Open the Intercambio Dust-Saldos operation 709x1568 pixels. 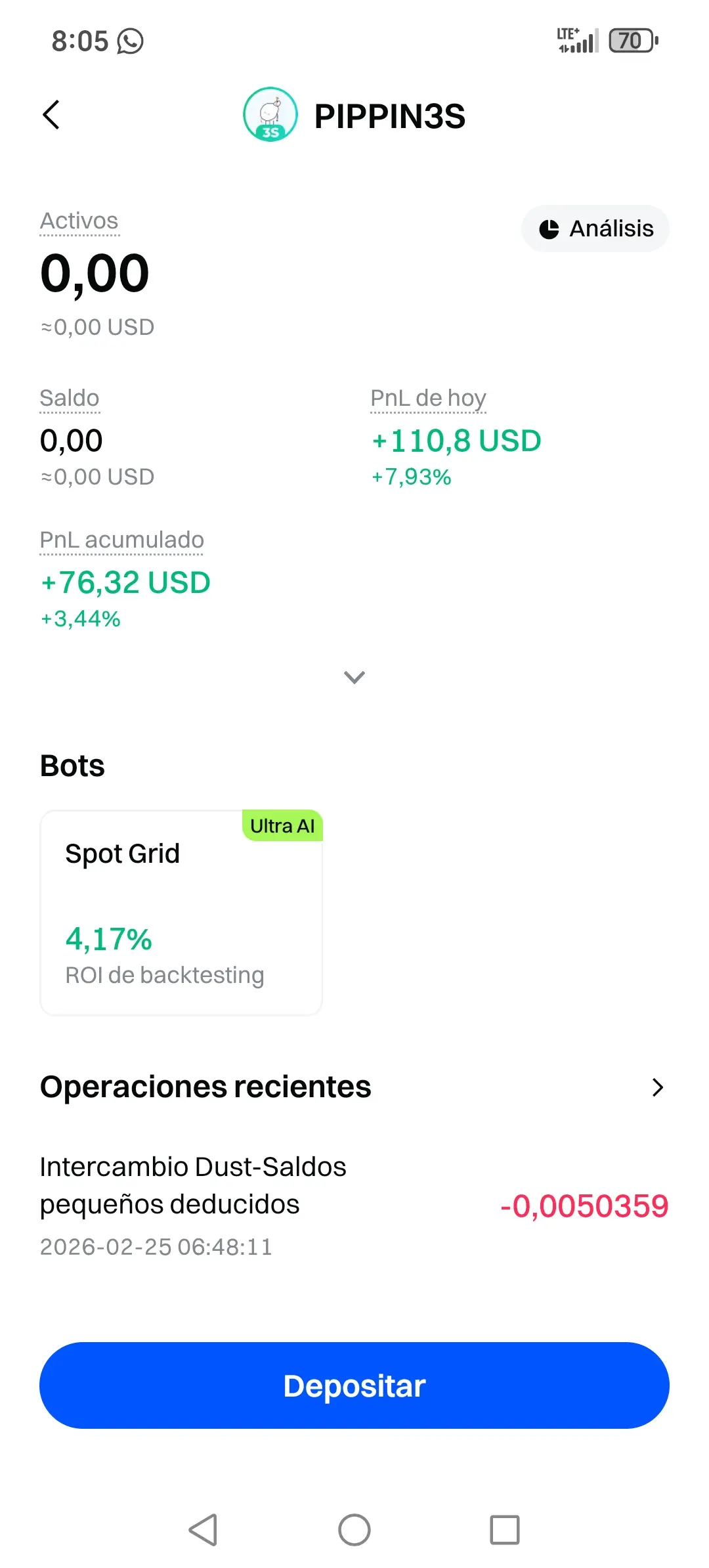pos(354,1205)
